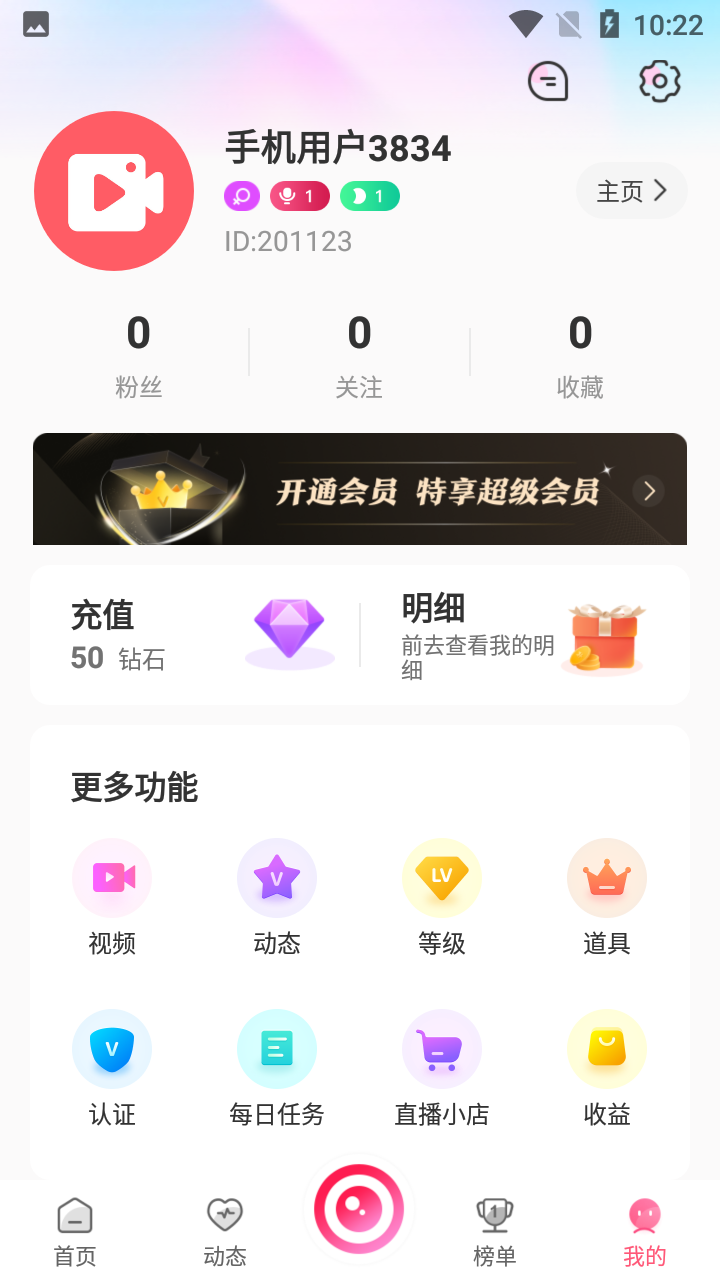Open 视频 under 更多功能
This screenshot has height=1280, width=720.
coord(112,897)
